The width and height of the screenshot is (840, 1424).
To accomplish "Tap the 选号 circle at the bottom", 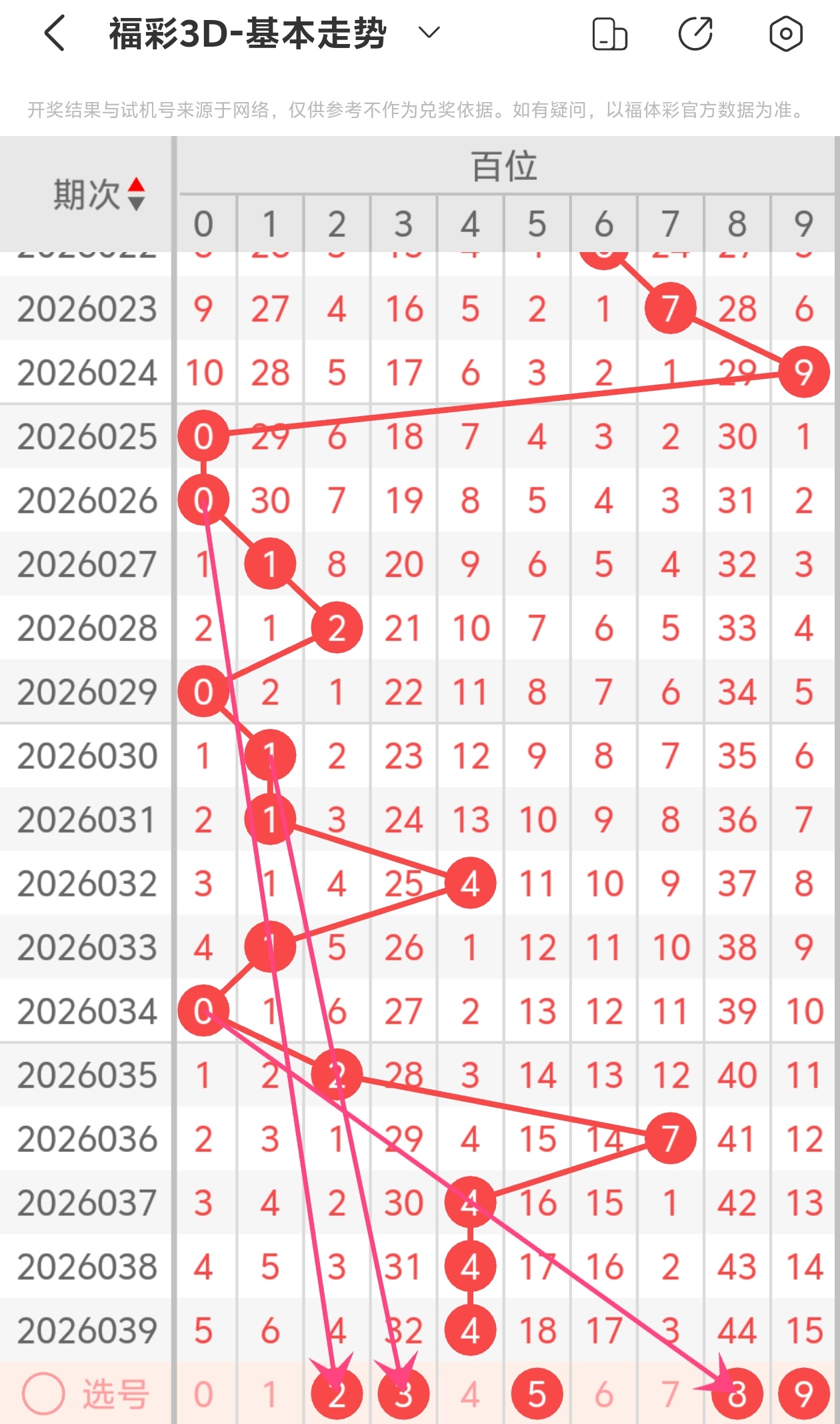I will [x=43, y=1394].
